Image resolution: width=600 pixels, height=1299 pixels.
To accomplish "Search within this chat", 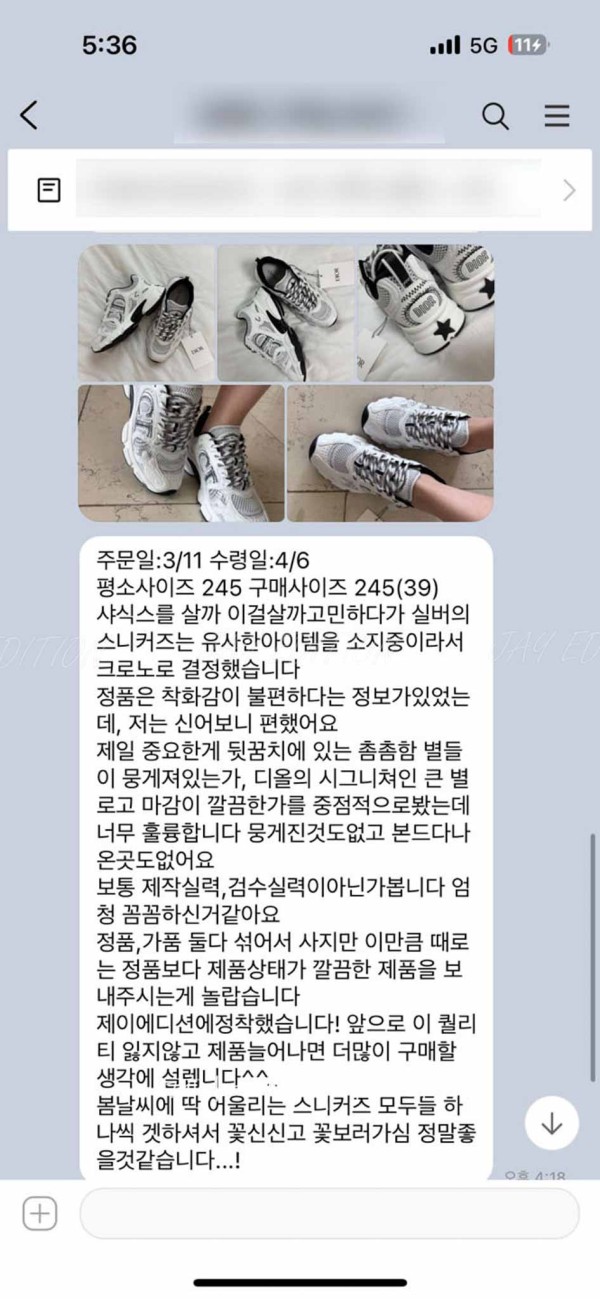I will 495,116.
